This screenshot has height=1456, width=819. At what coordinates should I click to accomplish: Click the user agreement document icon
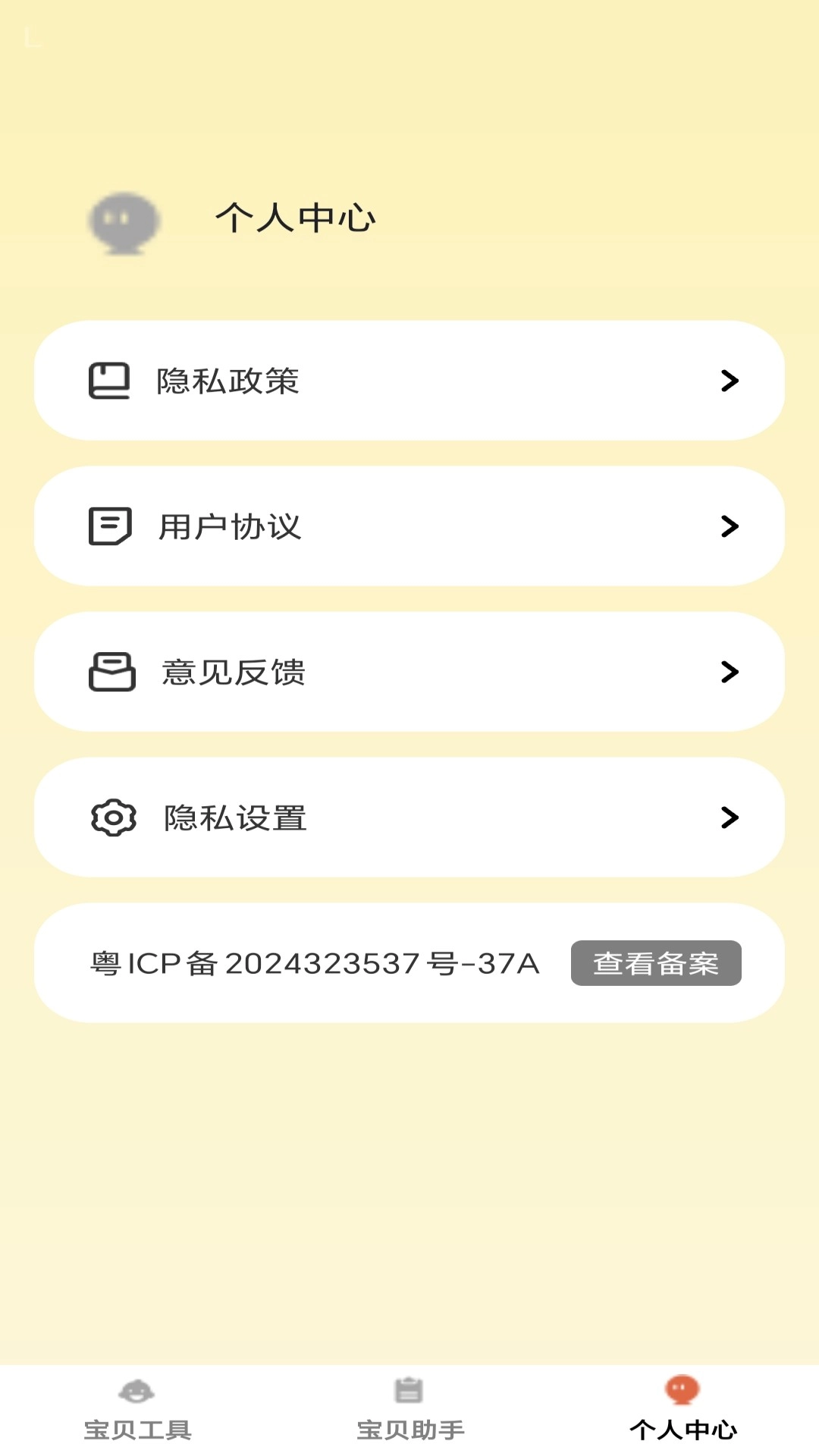coord(111,526)
